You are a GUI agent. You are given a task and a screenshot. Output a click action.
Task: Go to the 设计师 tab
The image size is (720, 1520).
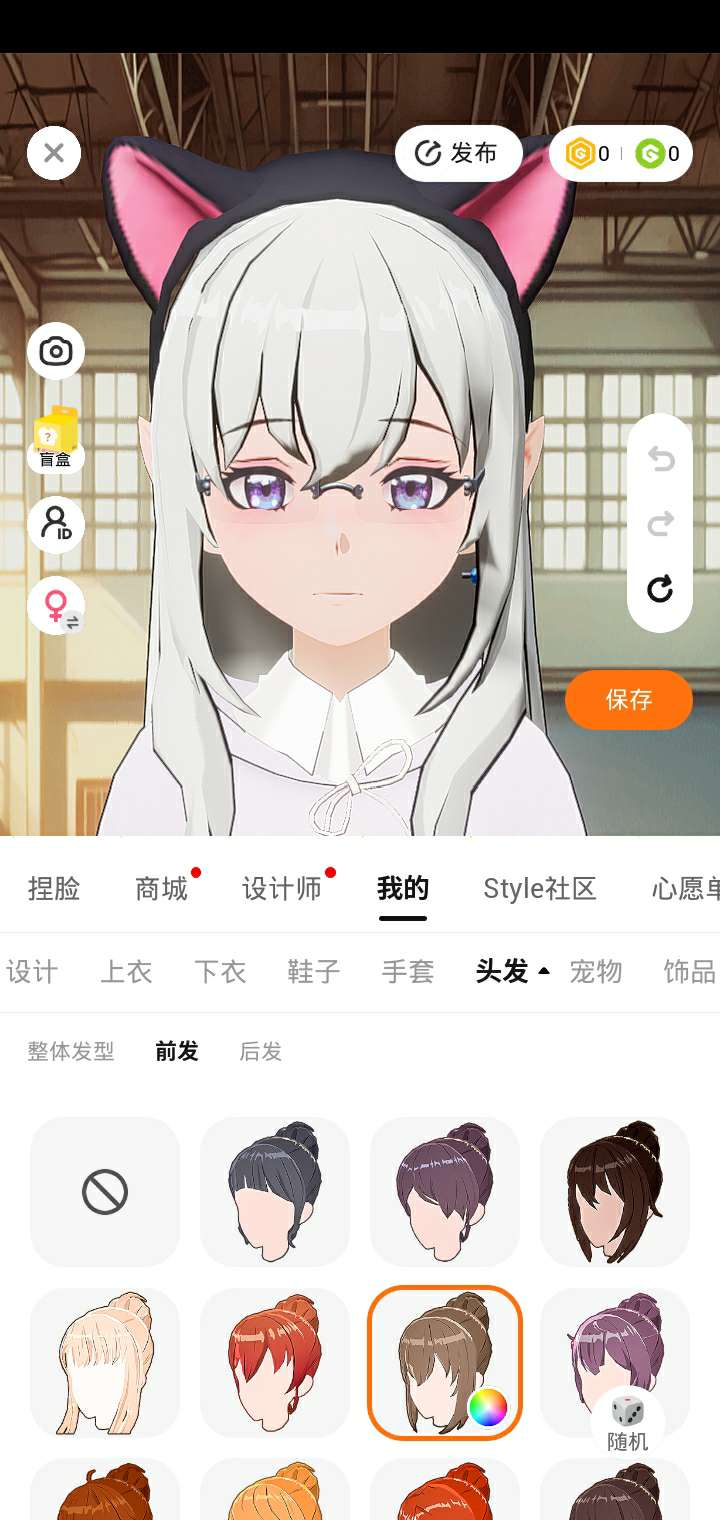coord(282,888)
